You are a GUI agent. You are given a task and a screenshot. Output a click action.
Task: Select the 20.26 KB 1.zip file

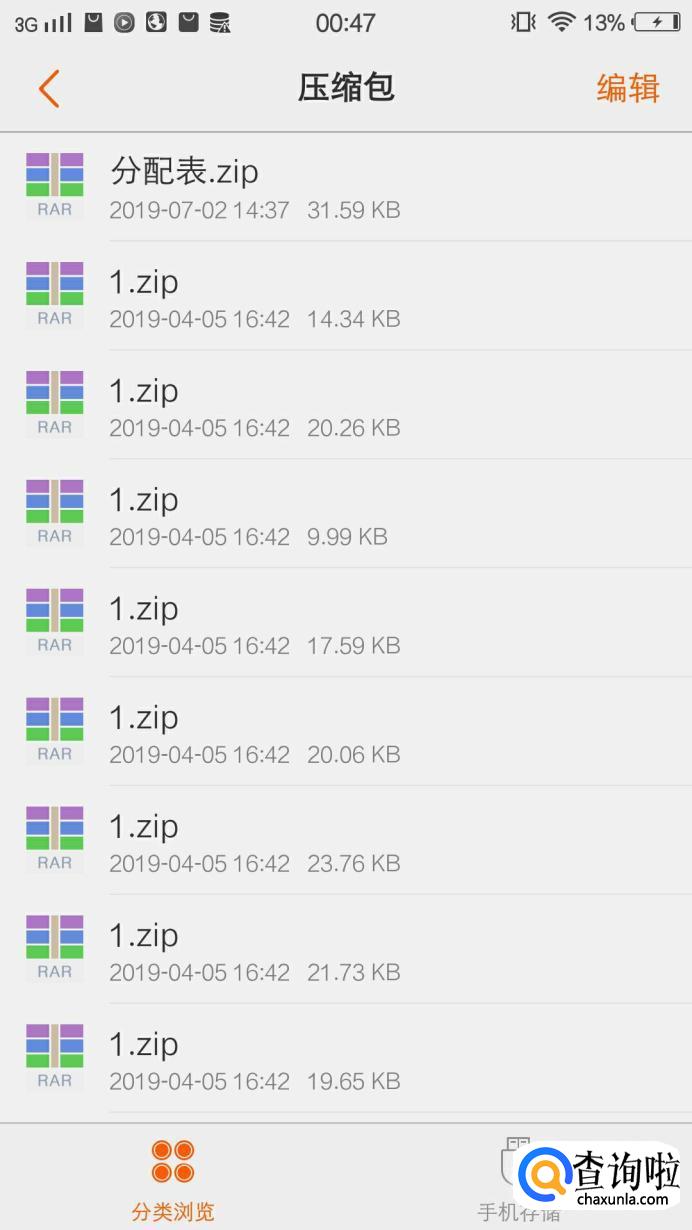(346, 405)
